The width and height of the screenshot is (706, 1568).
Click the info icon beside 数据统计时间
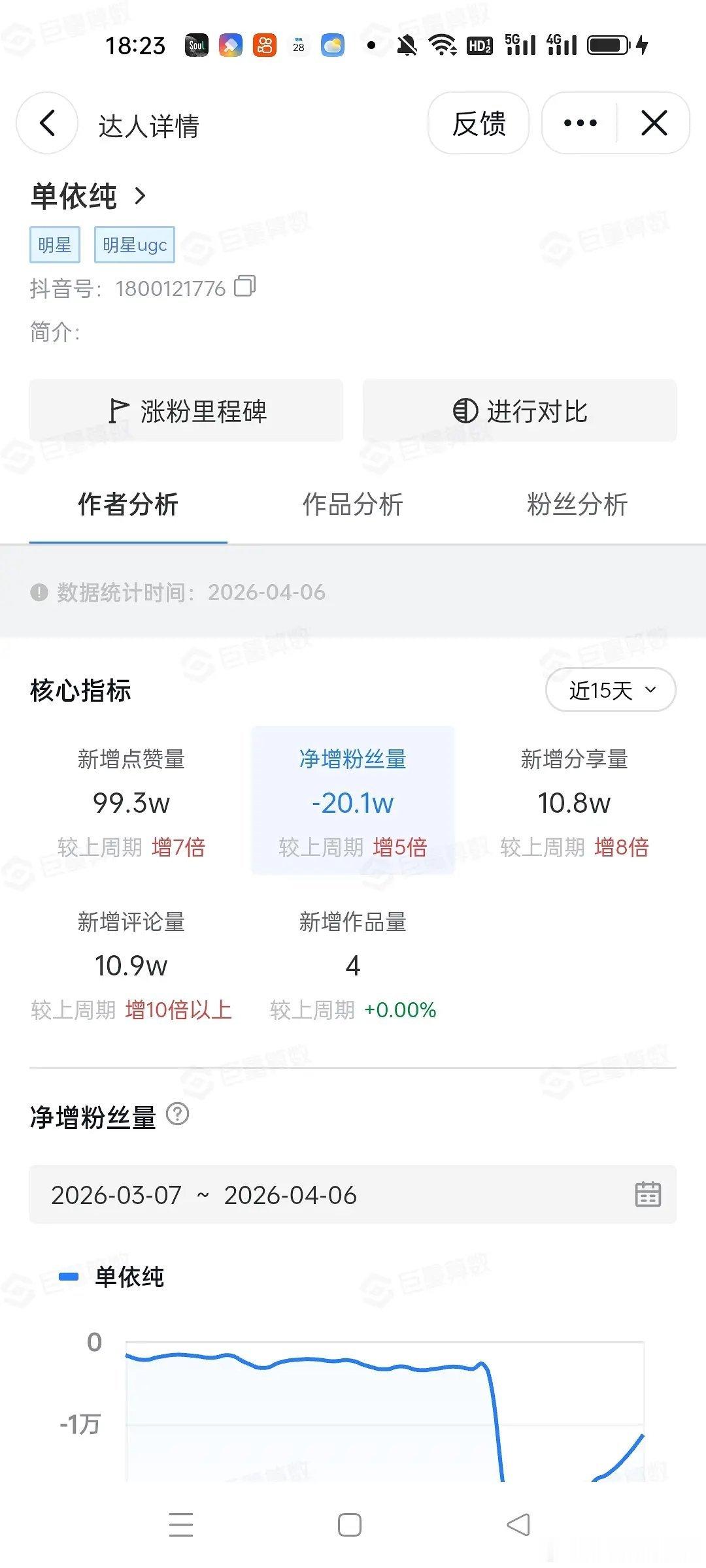(39, 593)
